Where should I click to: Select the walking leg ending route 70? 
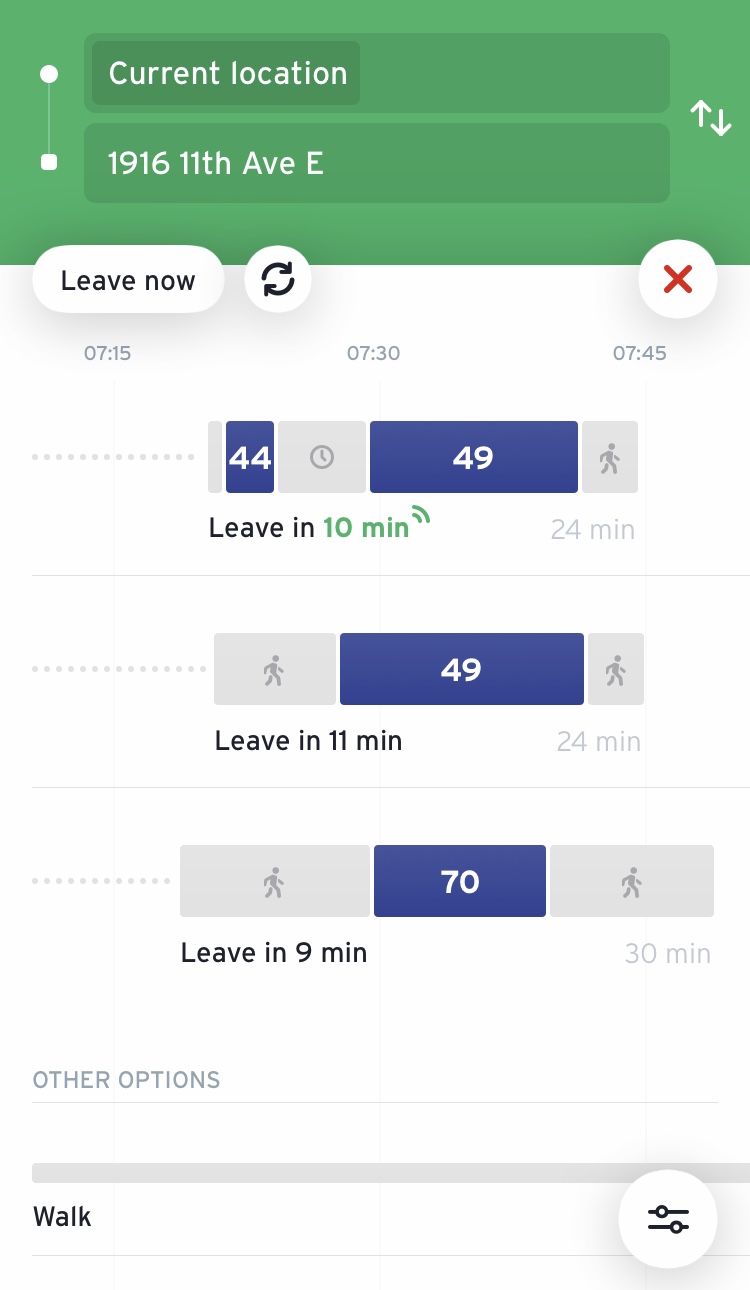pyautogui.click(x=631, y=881)
